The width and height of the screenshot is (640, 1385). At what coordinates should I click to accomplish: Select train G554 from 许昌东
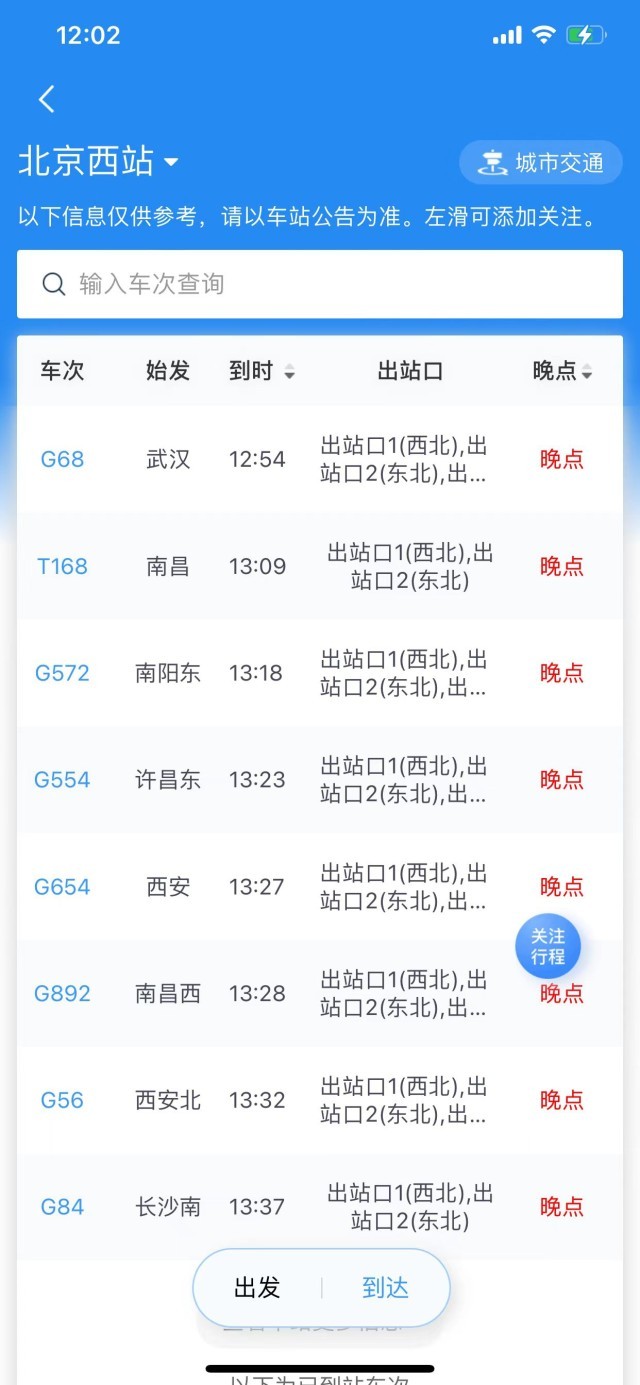click(62, 780)
